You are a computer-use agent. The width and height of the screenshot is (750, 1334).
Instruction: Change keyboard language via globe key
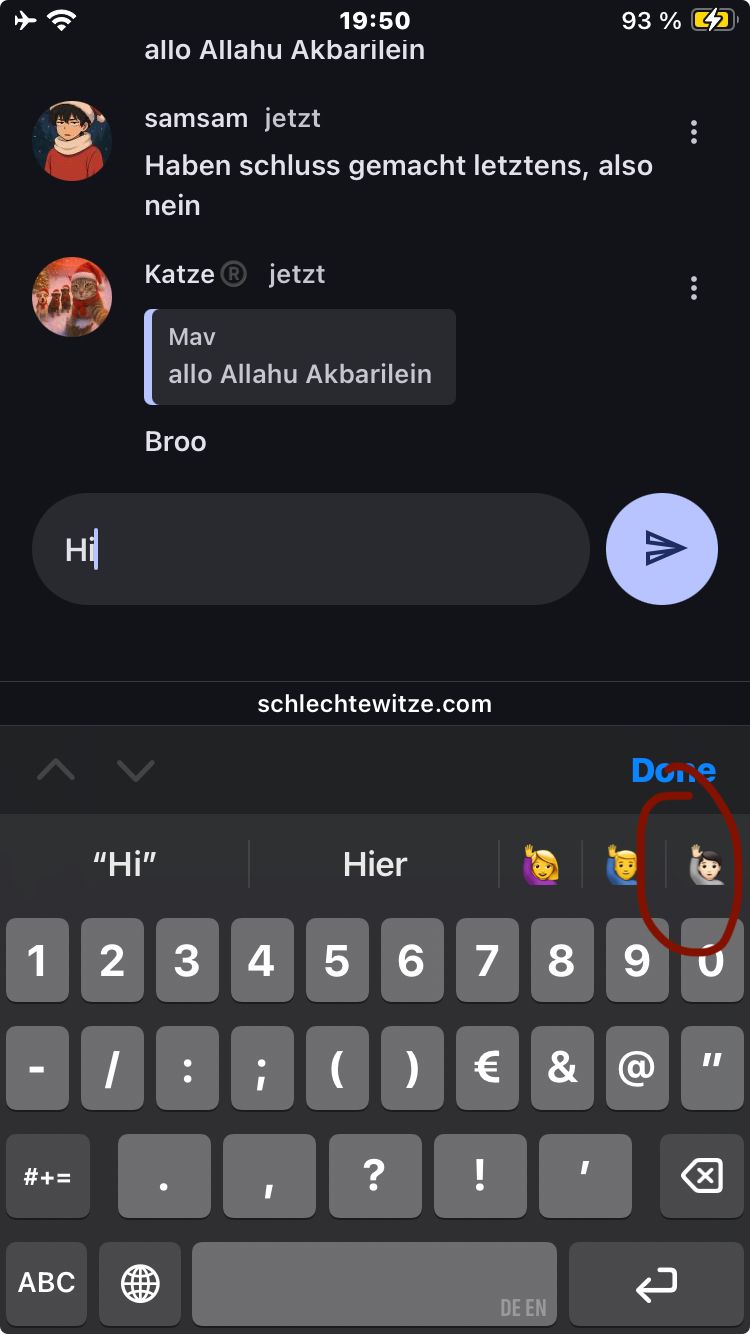pos(140,1283)
